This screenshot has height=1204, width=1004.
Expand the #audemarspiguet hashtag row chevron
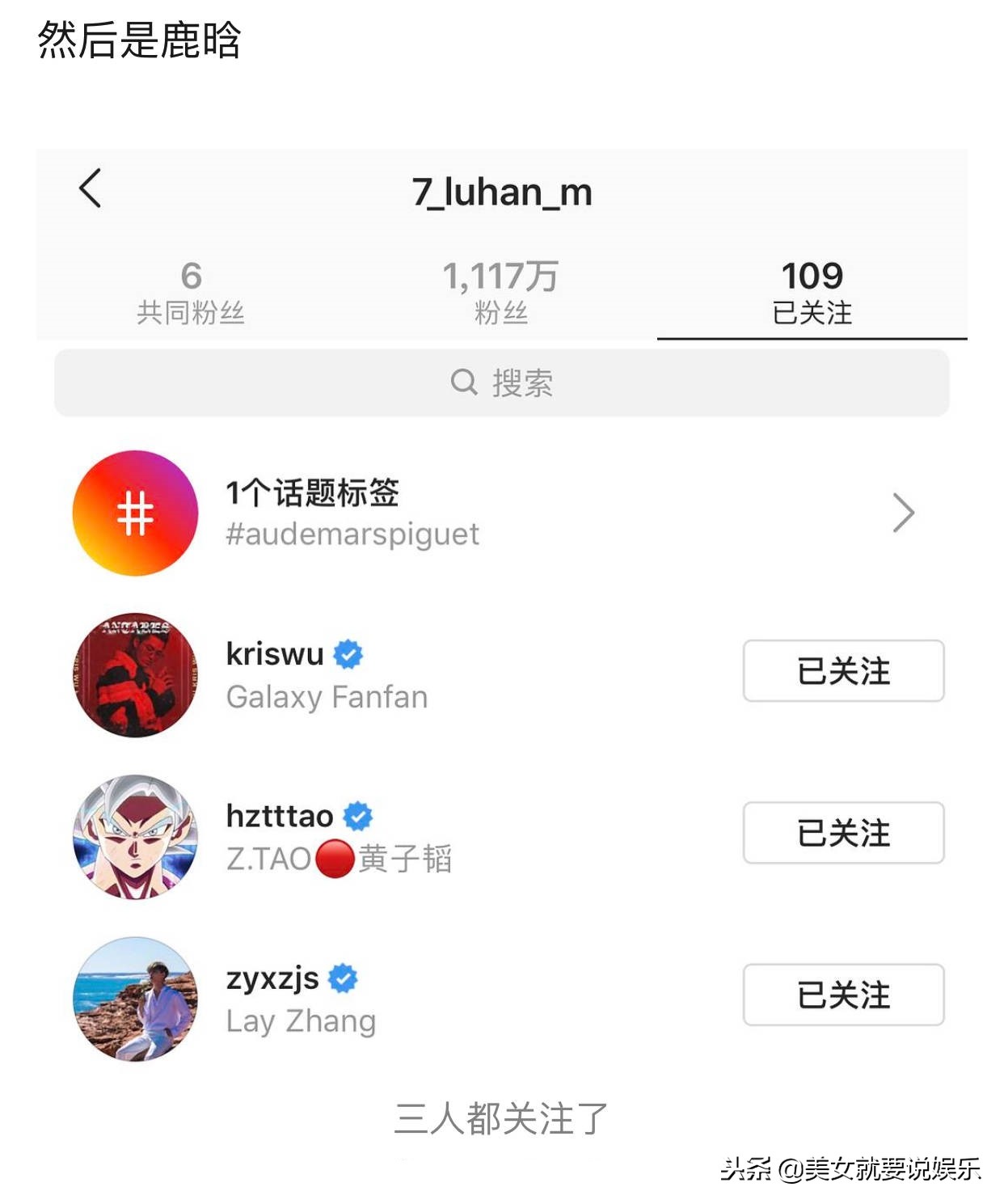[x=905, y=512]
